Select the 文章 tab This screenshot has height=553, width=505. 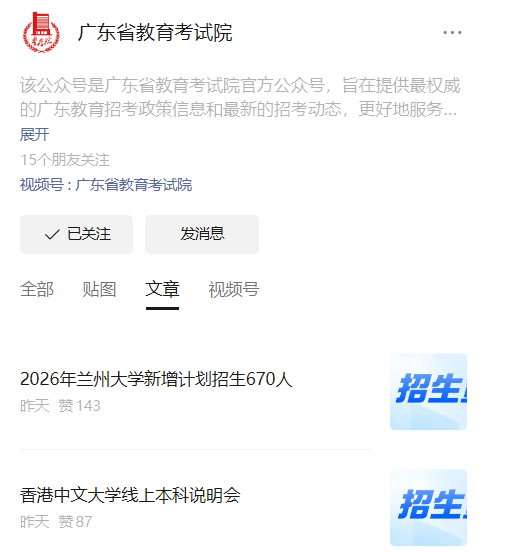pyautogui.click(x=163, y=289)
